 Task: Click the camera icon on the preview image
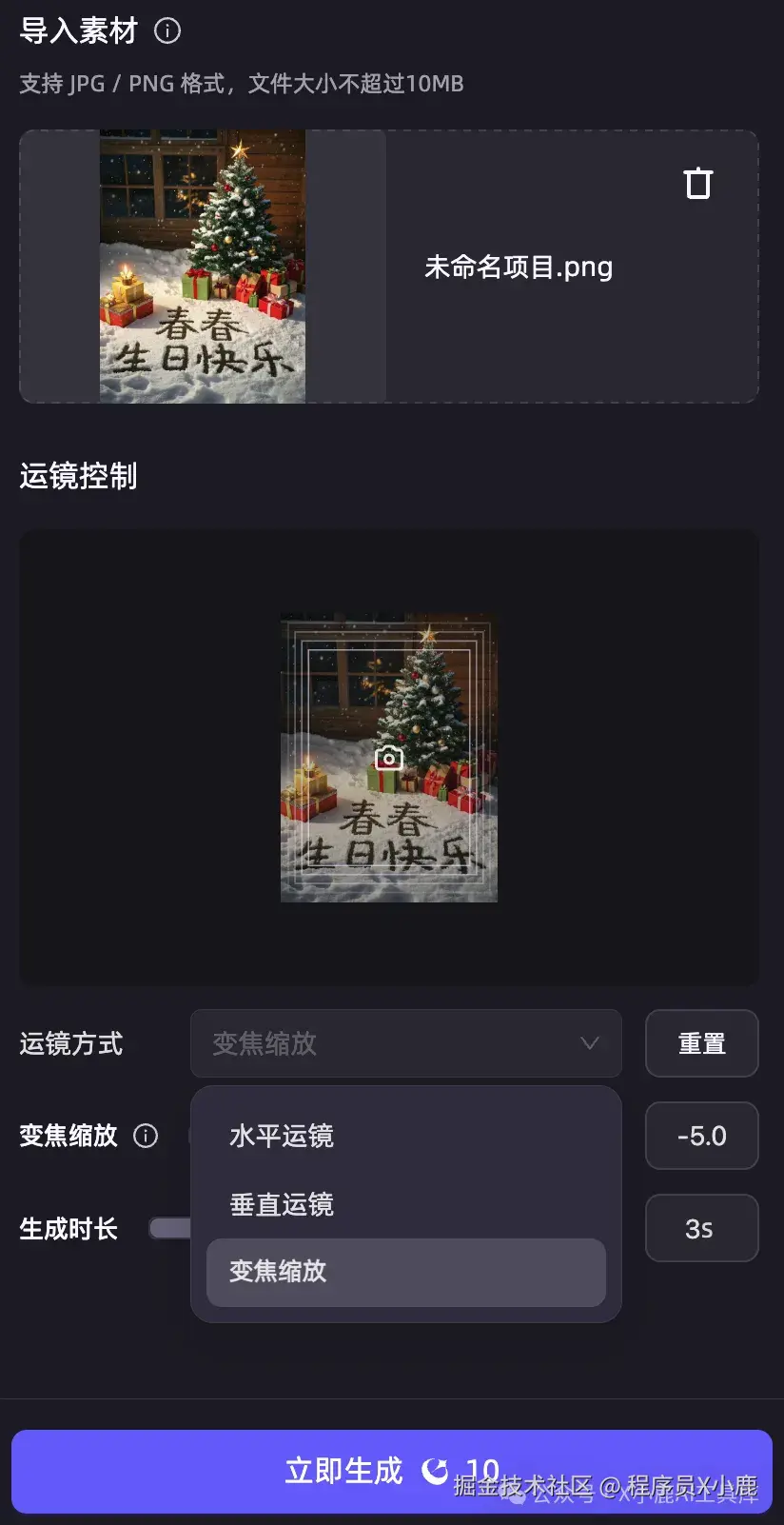389,757
